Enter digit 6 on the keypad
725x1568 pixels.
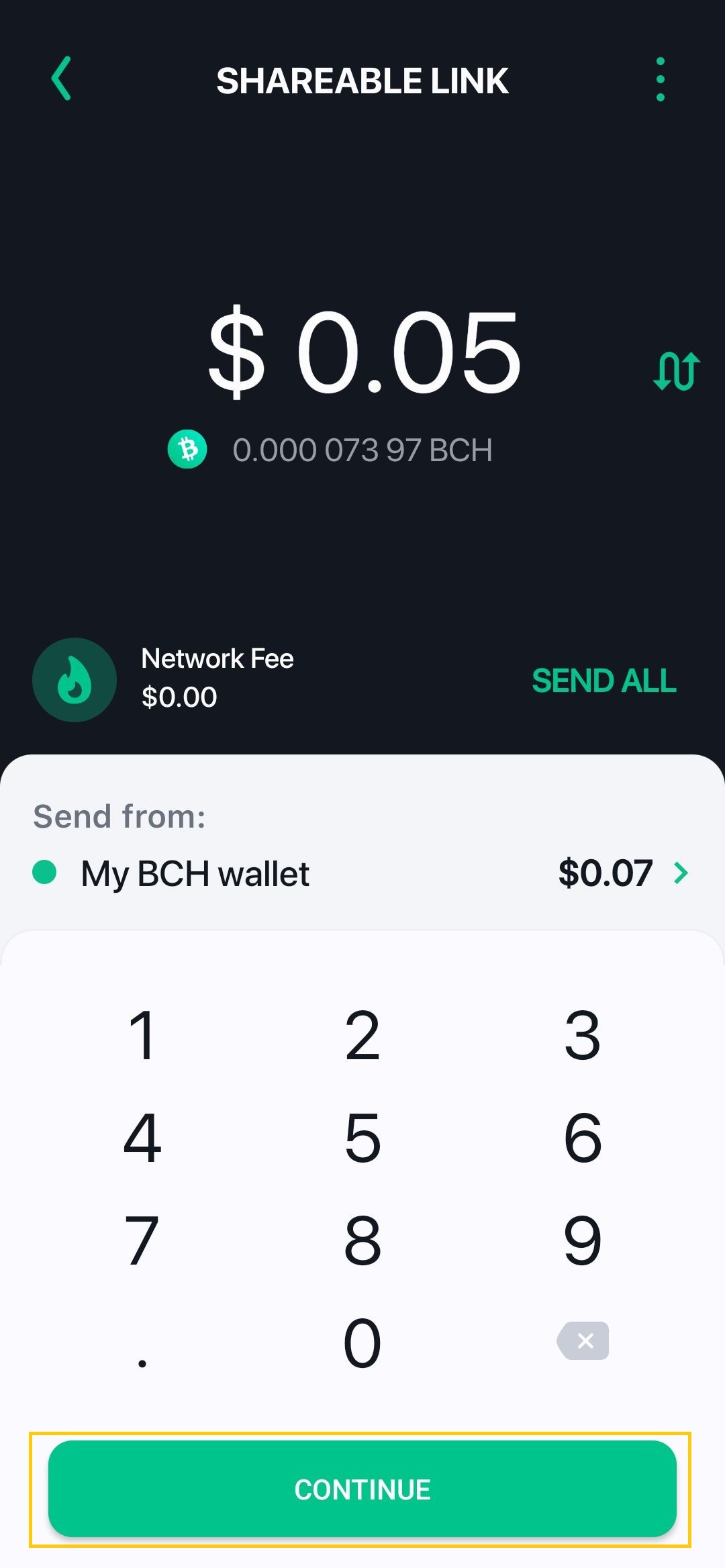click(582, 1138)
